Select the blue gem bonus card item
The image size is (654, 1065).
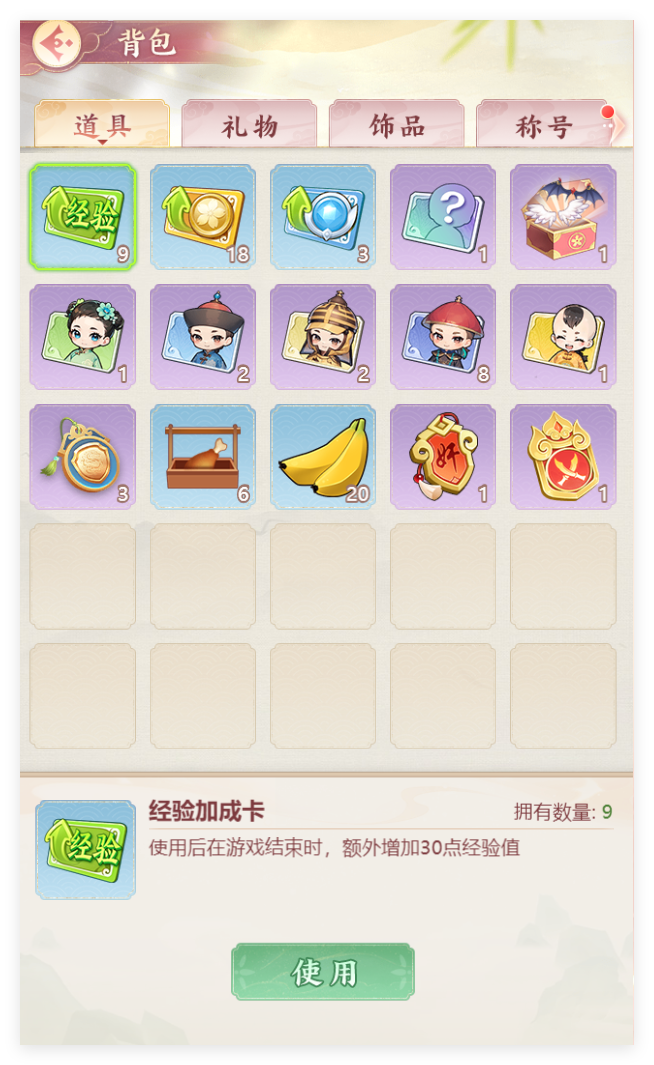pyautogui.click(x=323, y=217)
